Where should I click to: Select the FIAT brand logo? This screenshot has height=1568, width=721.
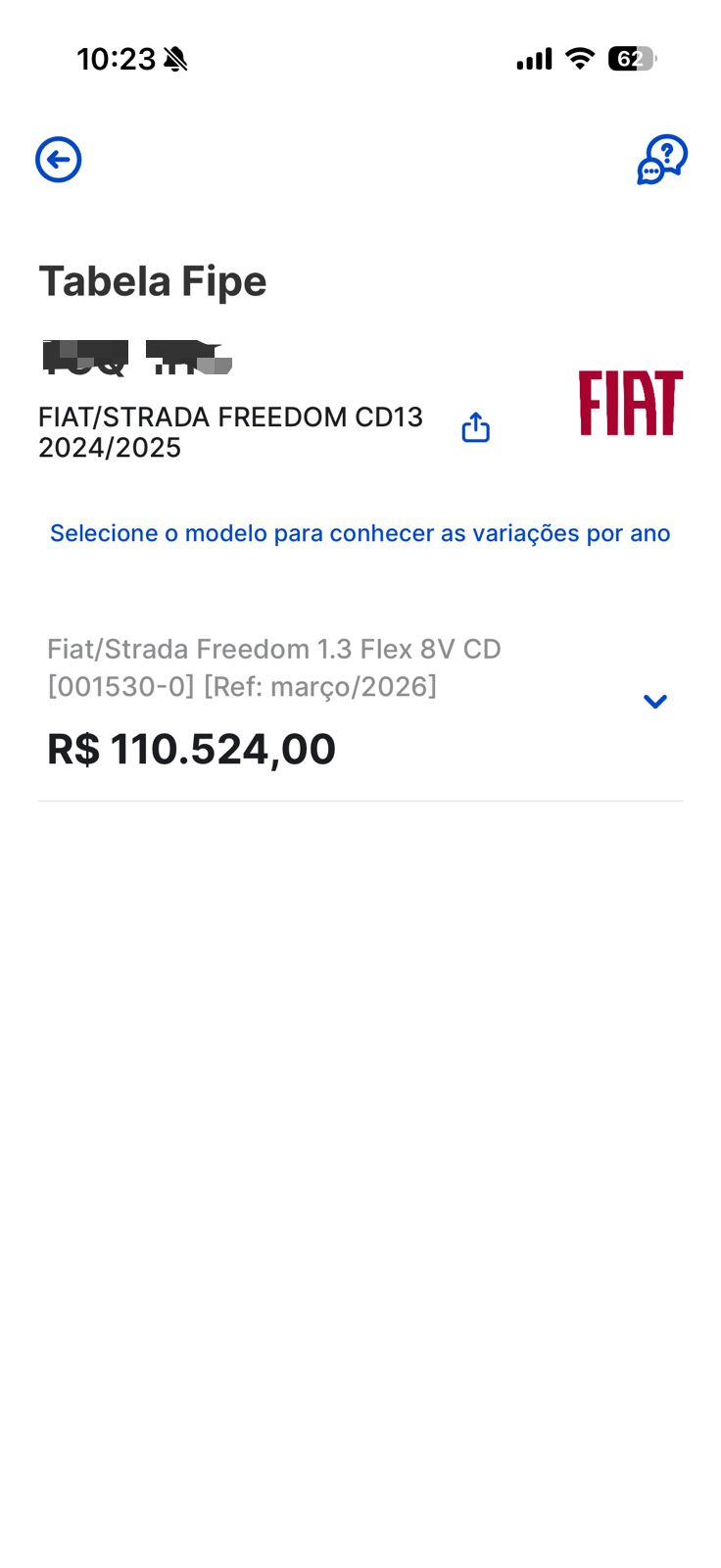point(630,404)
